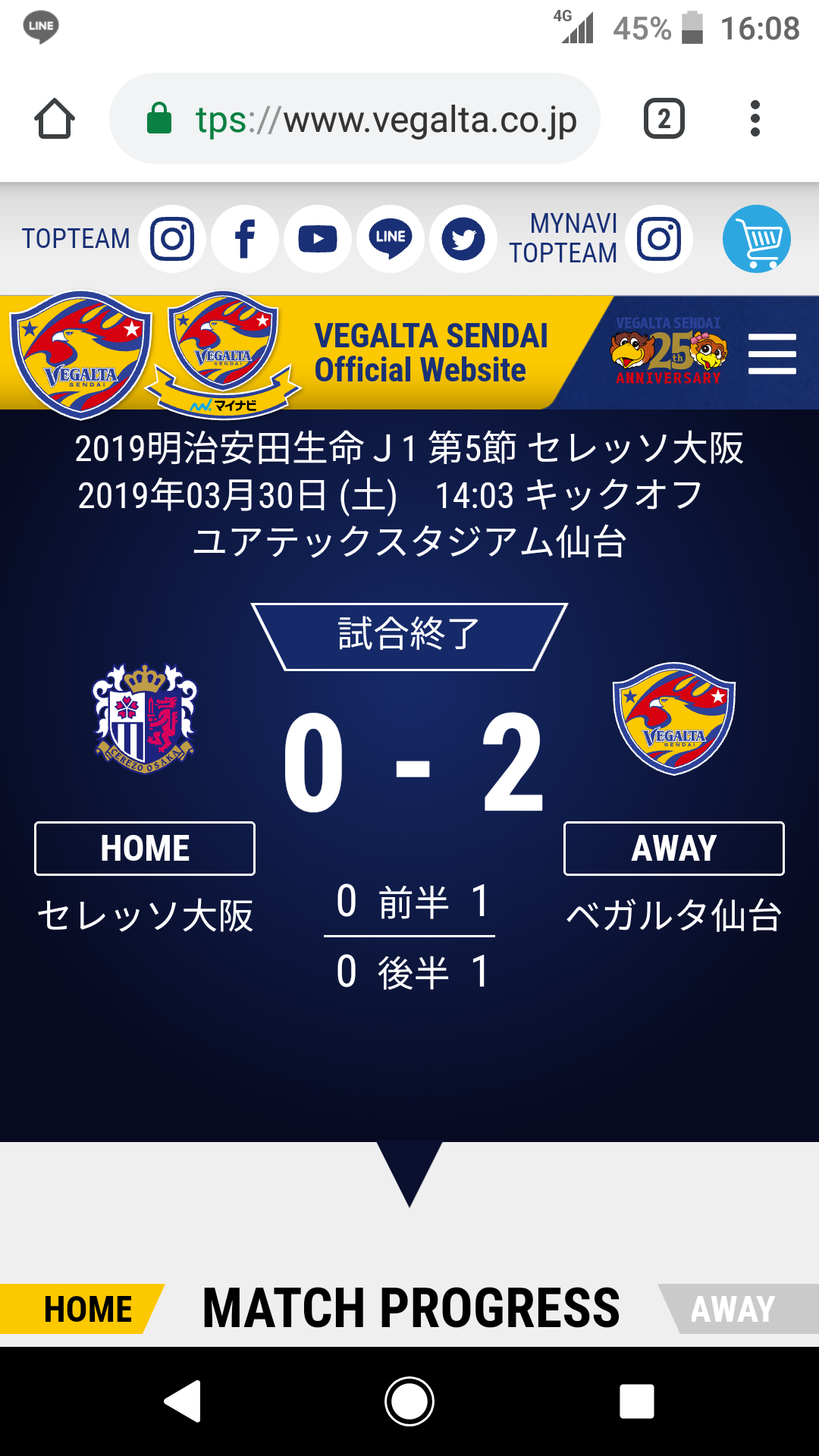Image resolution: width=819 pixels, height=1456 pixels.
Task: Open the browser tab switcher
Action: [x=664, y=119]
